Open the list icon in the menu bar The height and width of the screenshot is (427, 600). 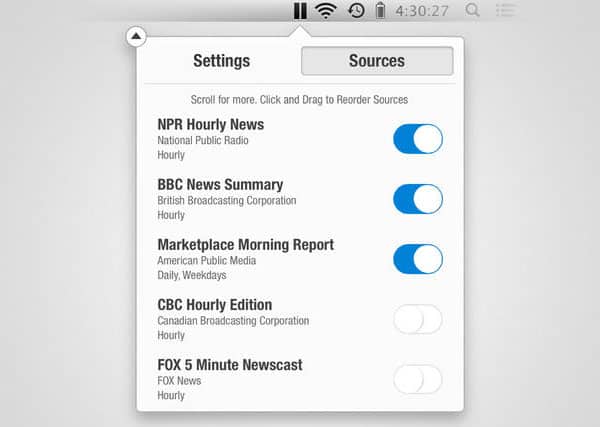pyautogui.click(x=506, y=11)
